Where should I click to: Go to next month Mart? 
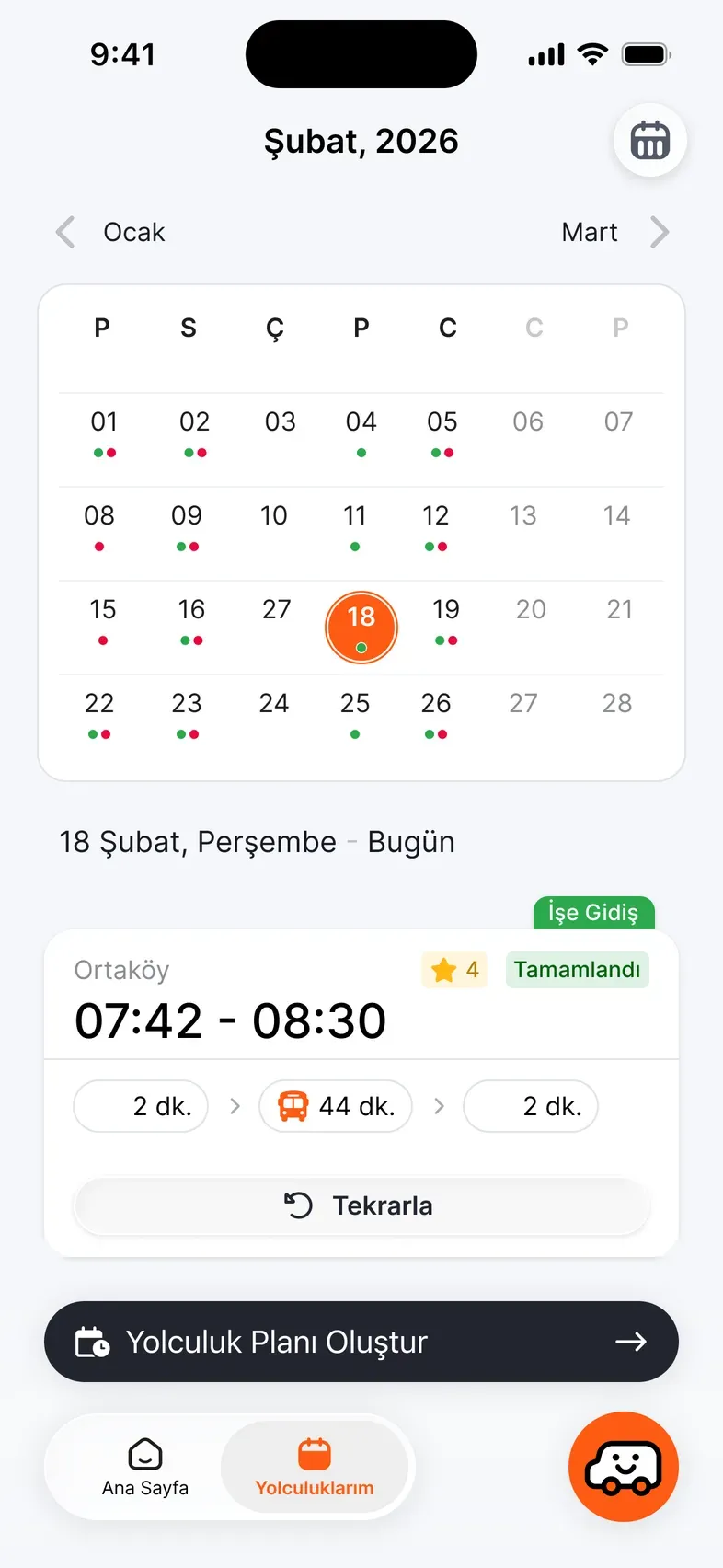click(x=615, y=232)
